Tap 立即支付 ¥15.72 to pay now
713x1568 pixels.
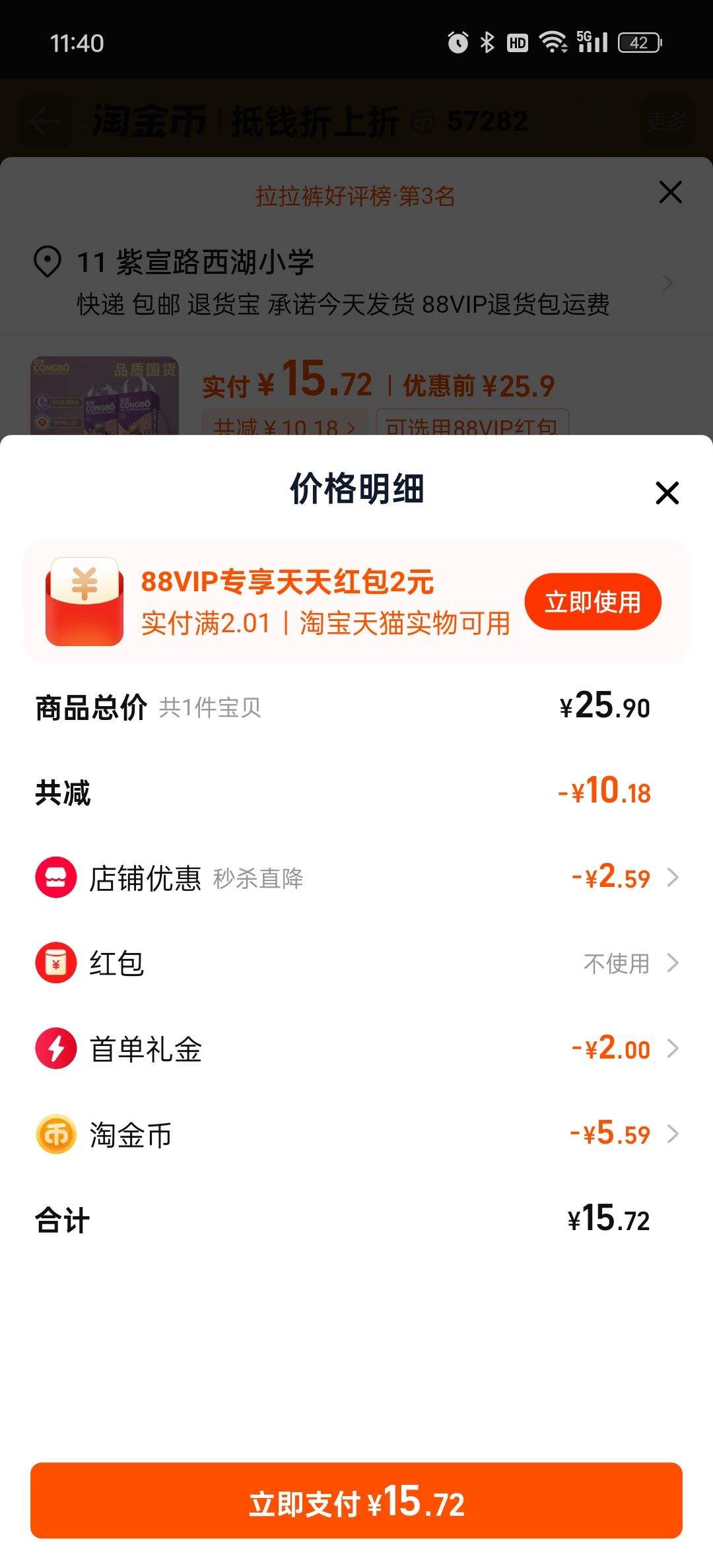click(356, 1501)
